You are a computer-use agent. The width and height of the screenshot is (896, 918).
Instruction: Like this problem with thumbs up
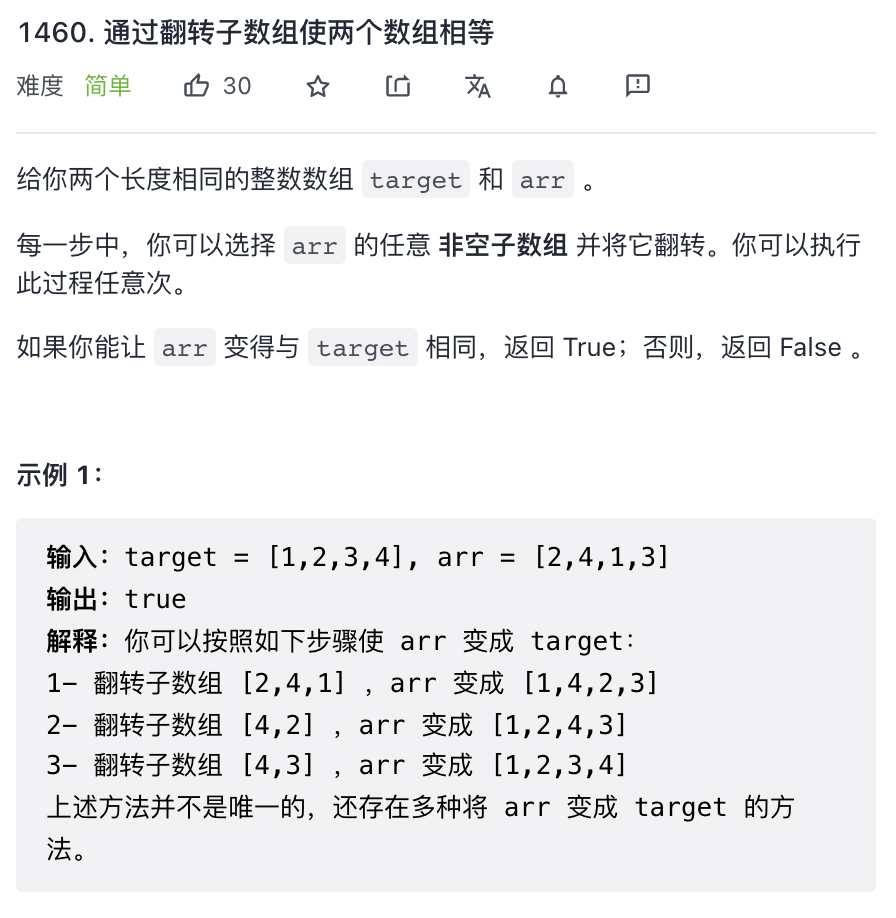(x=197, y=87)
